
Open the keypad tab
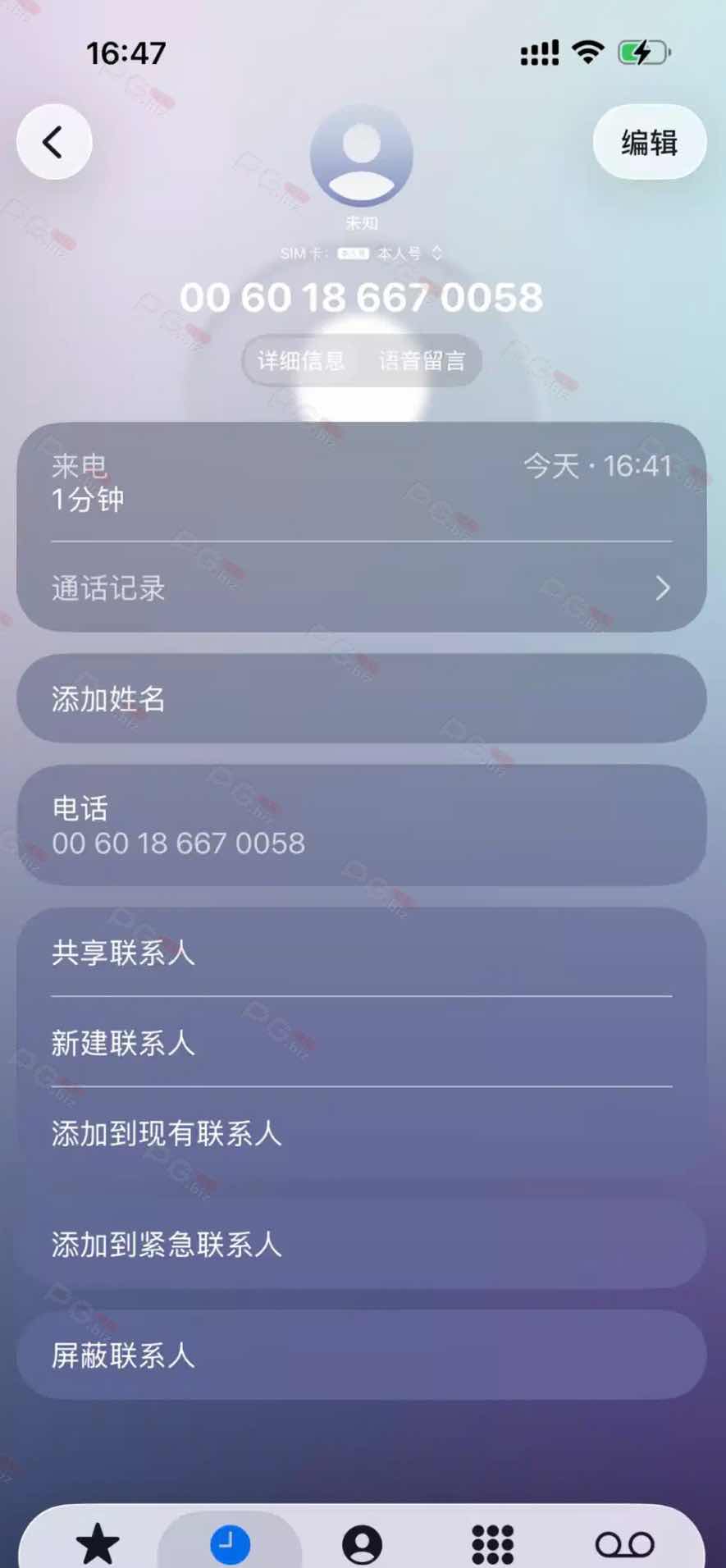pos(493,1544)
